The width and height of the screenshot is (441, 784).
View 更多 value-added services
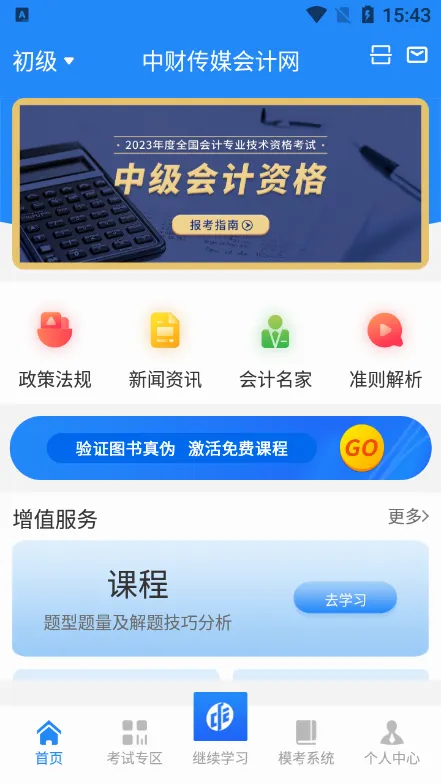click(x=408, y=516)
